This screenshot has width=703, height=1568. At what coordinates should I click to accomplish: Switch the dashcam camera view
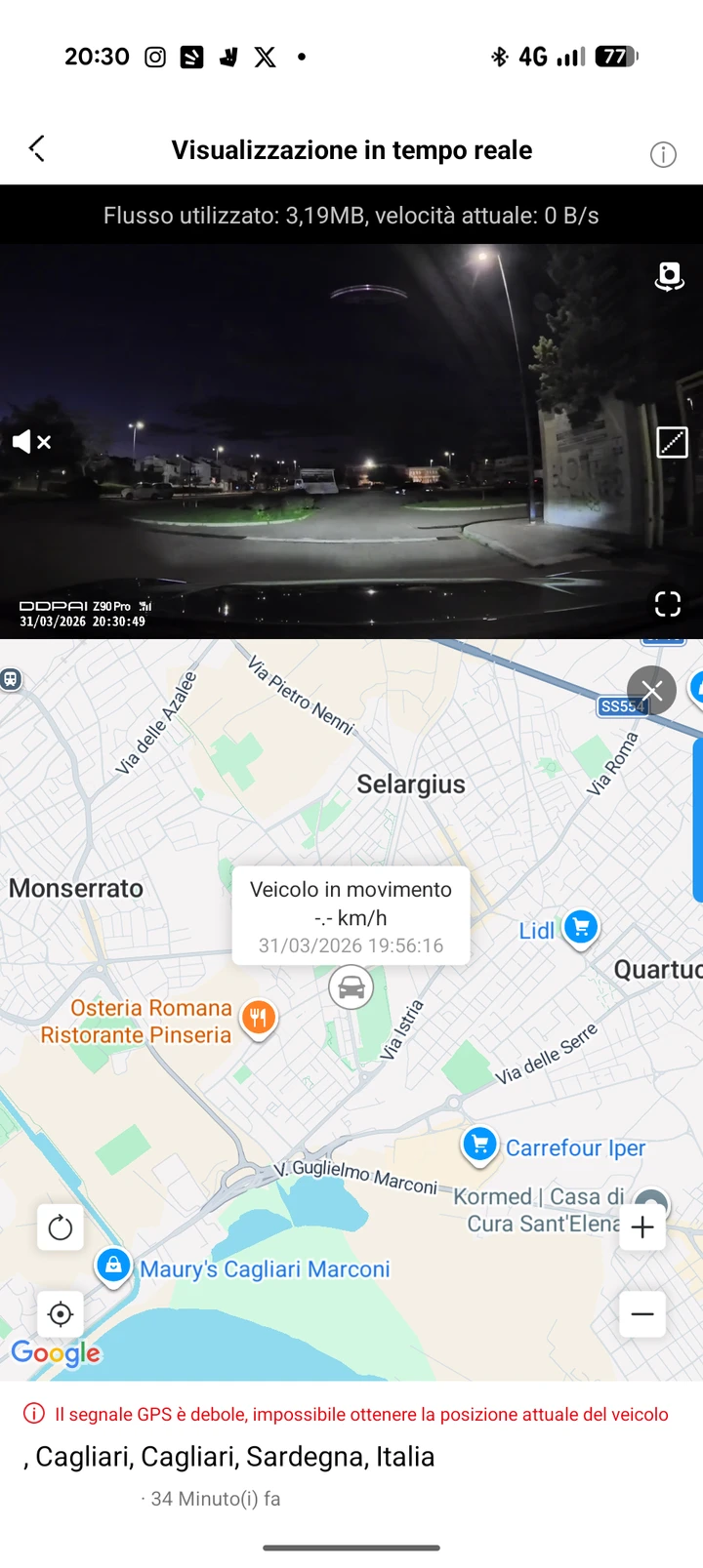coord(669,276)
